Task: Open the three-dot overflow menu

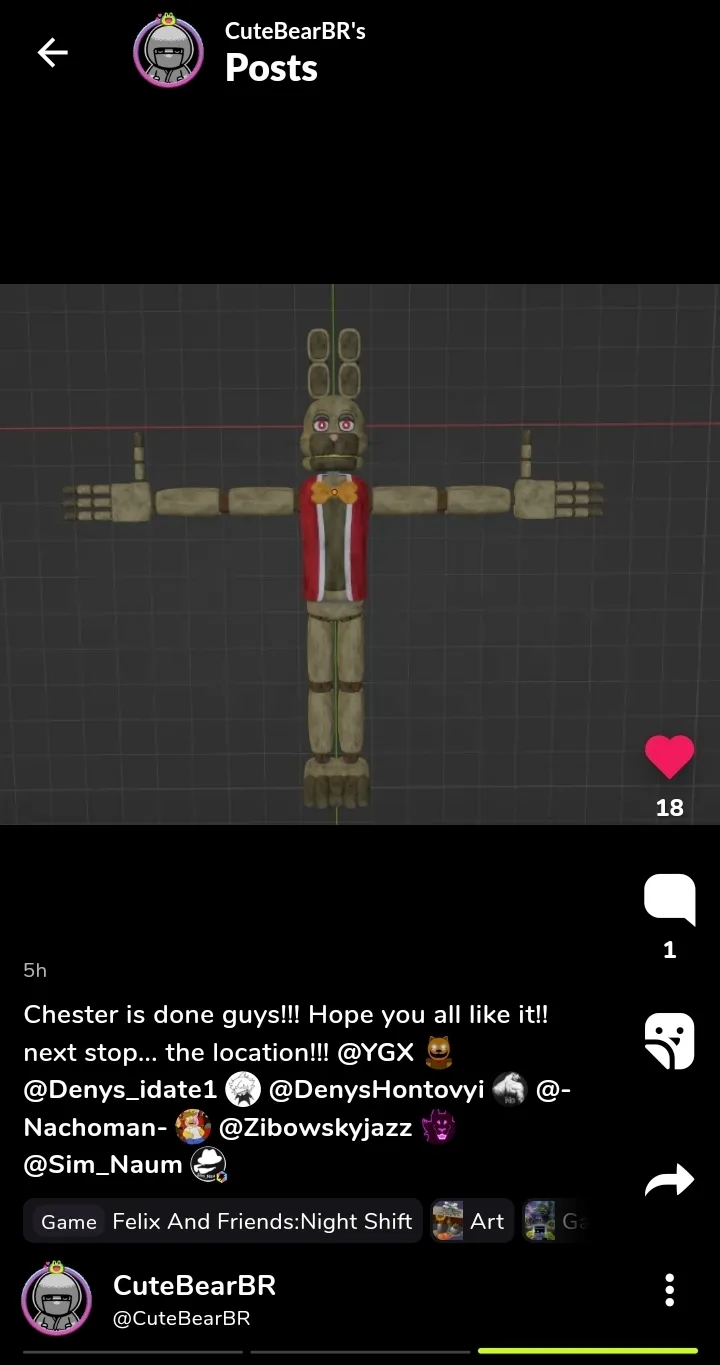Action: pyautogui.click(x=669, y=1290)
